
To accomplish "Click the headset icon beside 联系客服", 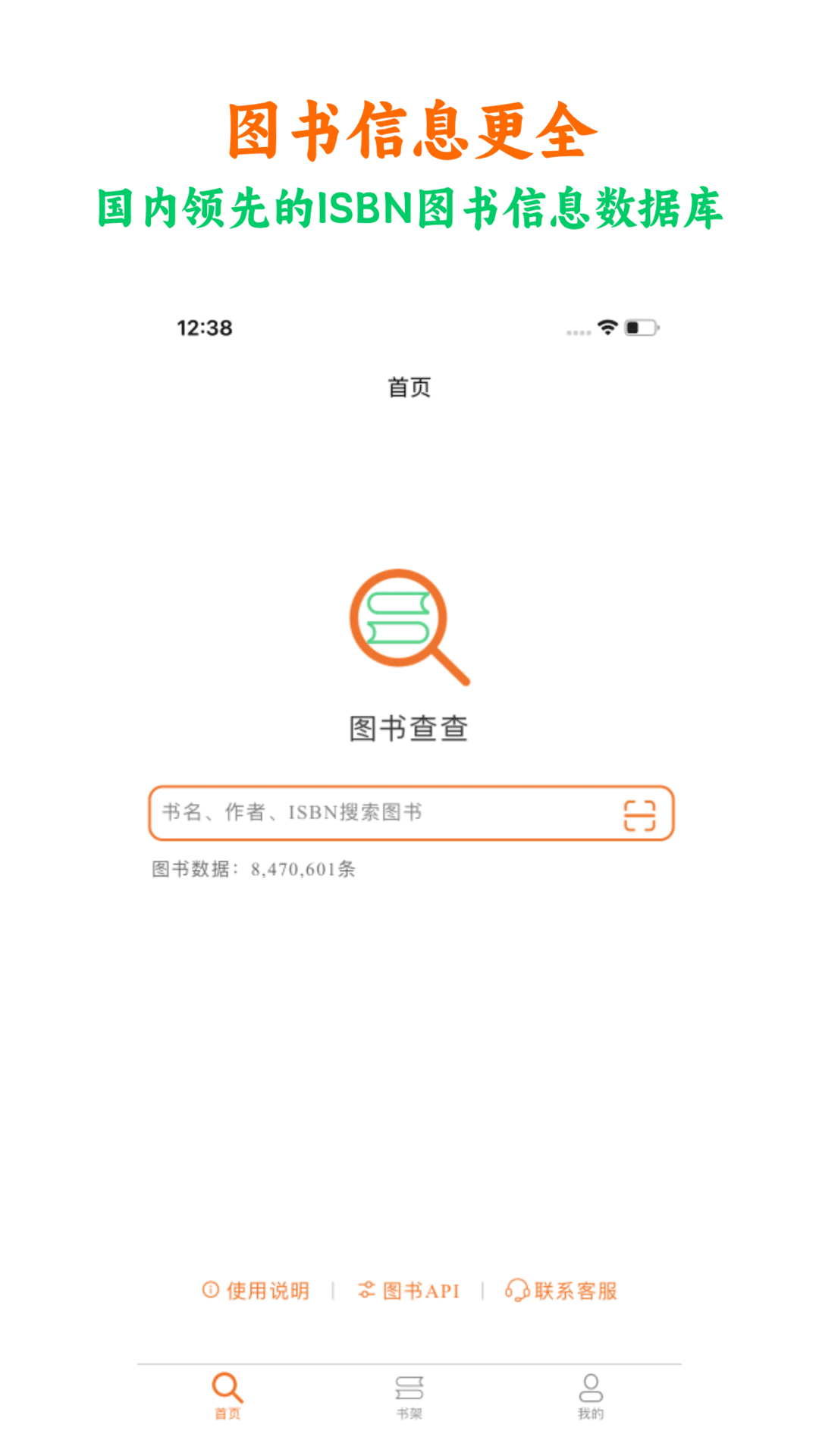I will click(x=518, y=1289).
